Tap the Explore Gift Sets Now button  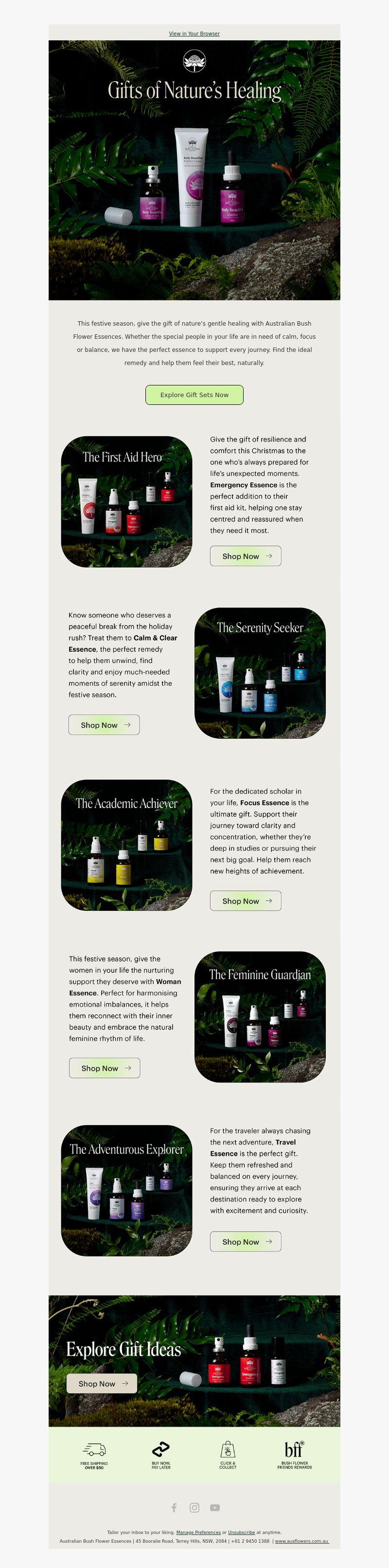click(x=194, y=395)
